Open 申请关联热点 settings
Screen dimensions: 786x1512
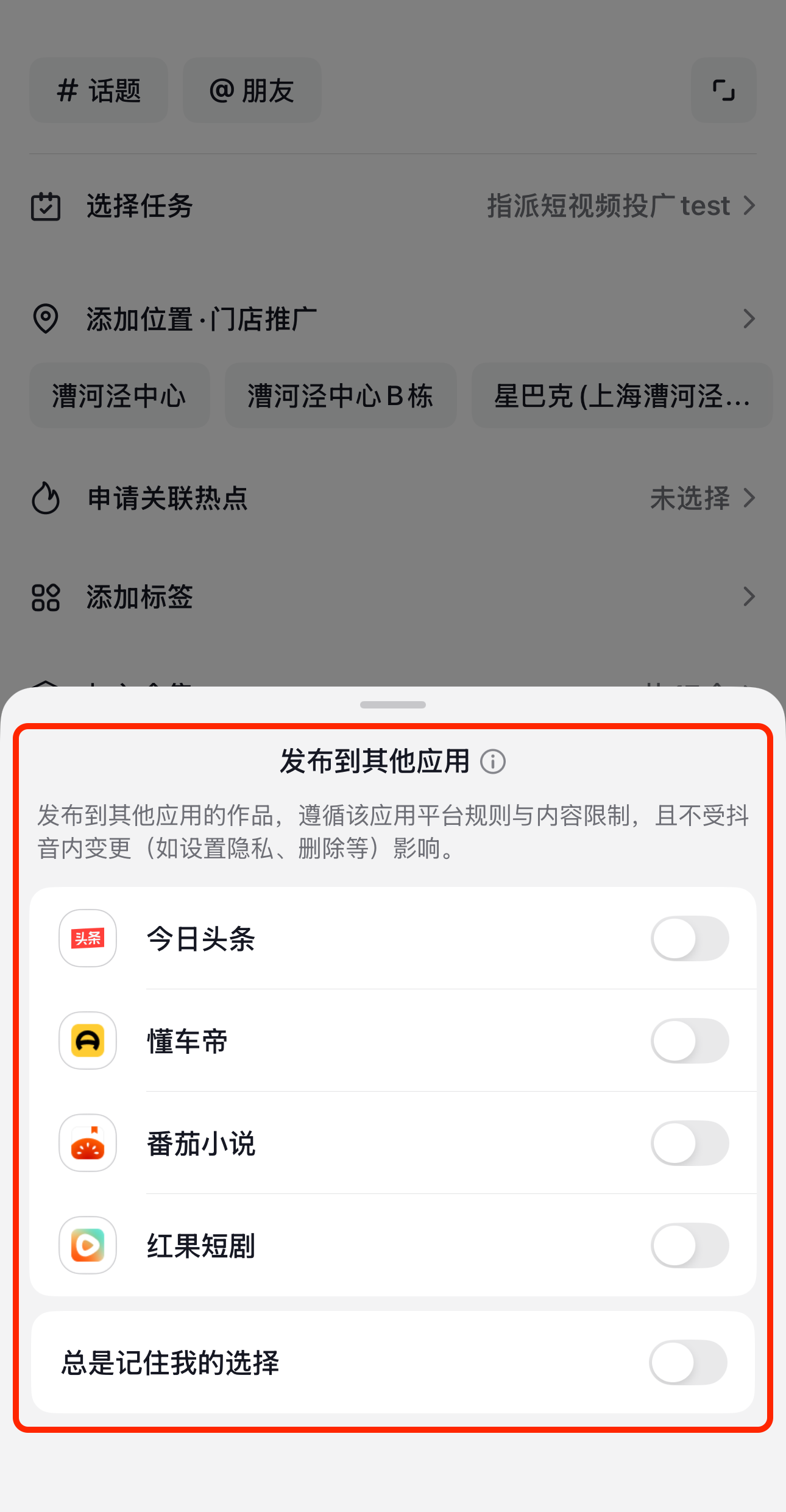393,498
